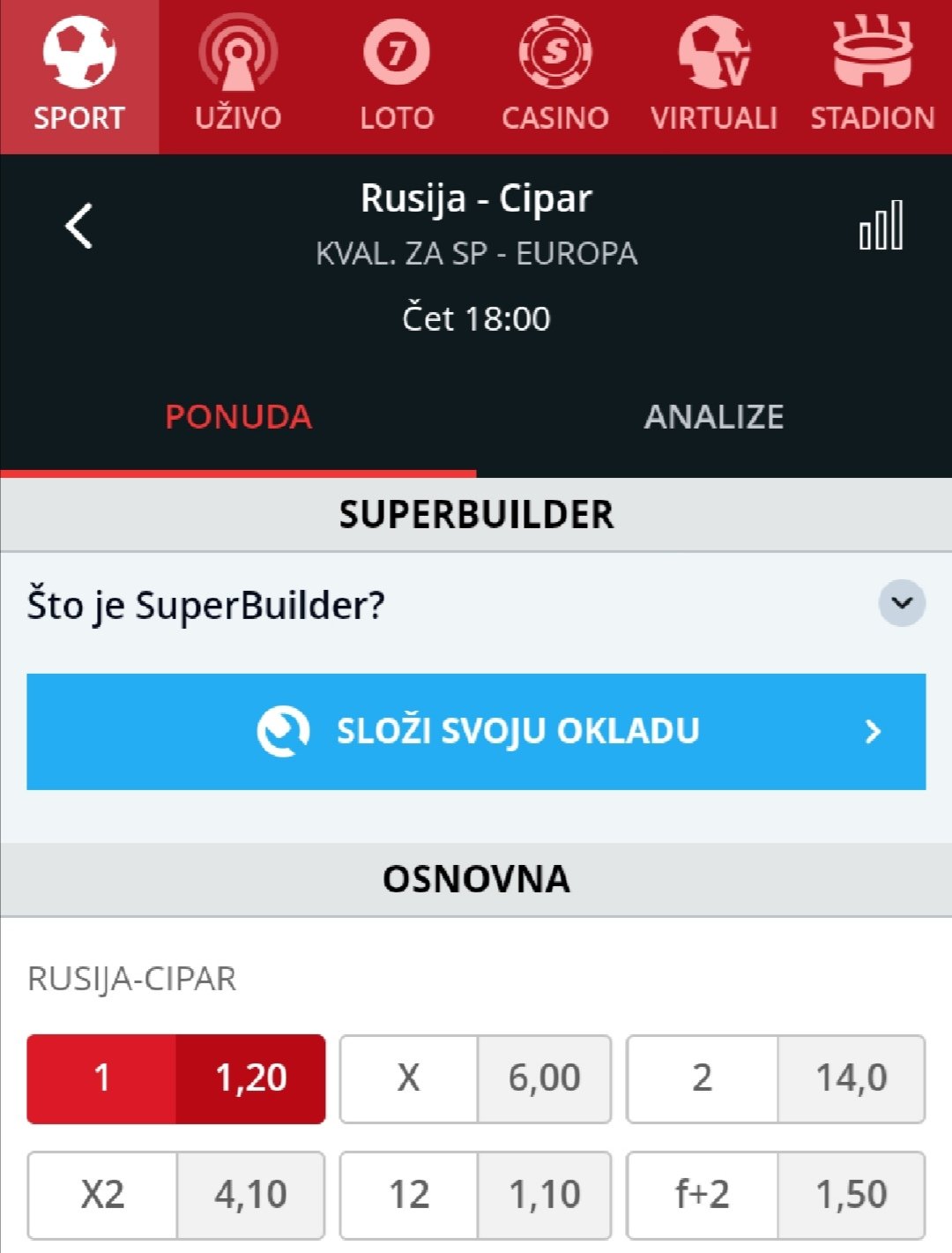952x1253 pixels.
Task: Deselect outcome 1 at odds 1,20
Action: (x=176, y=1078)
